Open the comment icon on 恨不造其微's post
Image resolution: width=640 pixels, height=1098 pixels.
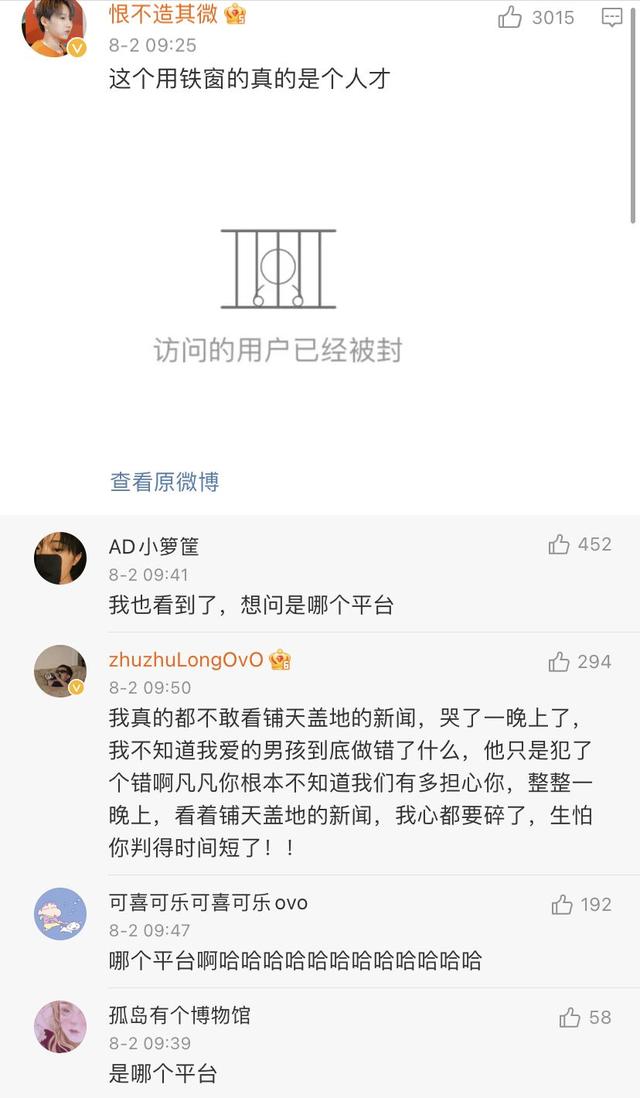tap(612, 17)
